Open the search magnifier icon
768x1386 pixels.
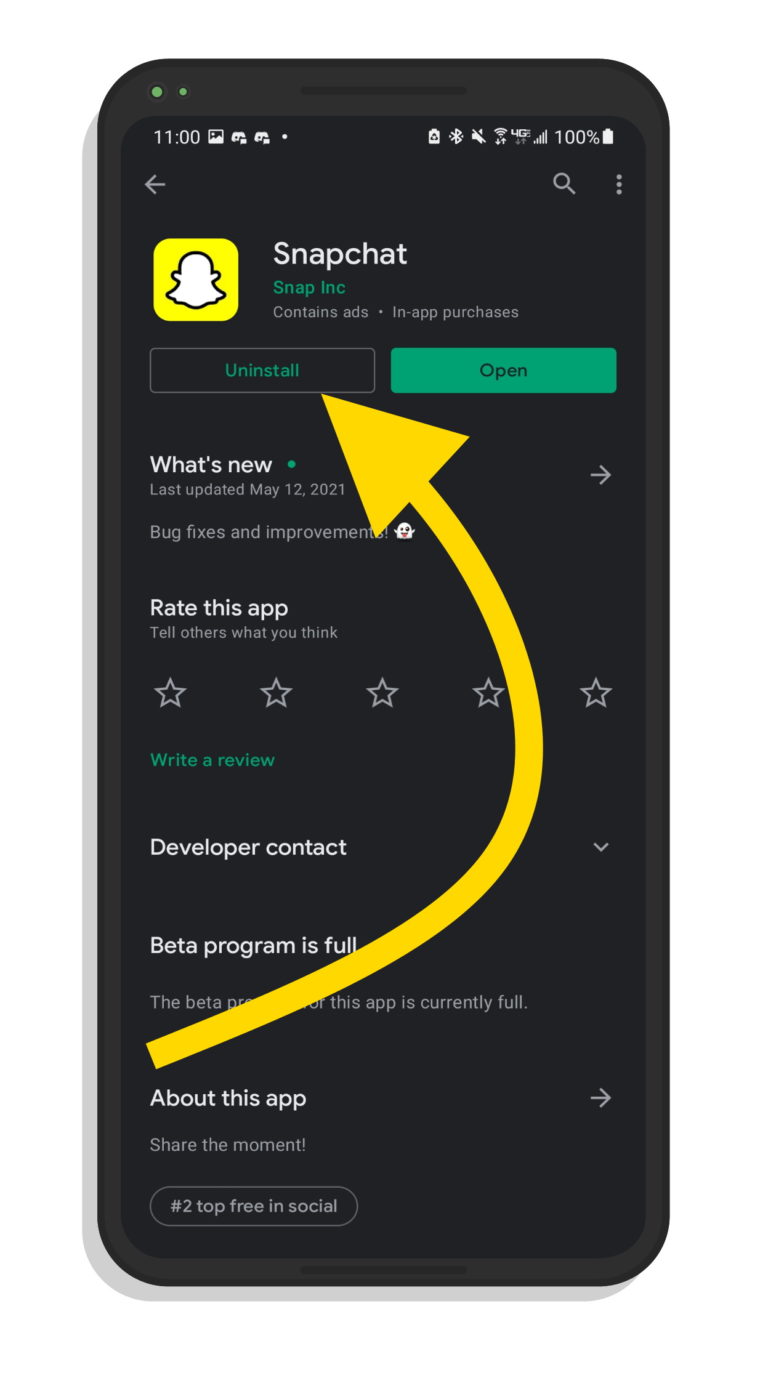pyautogui.click(x=564, y=184)
